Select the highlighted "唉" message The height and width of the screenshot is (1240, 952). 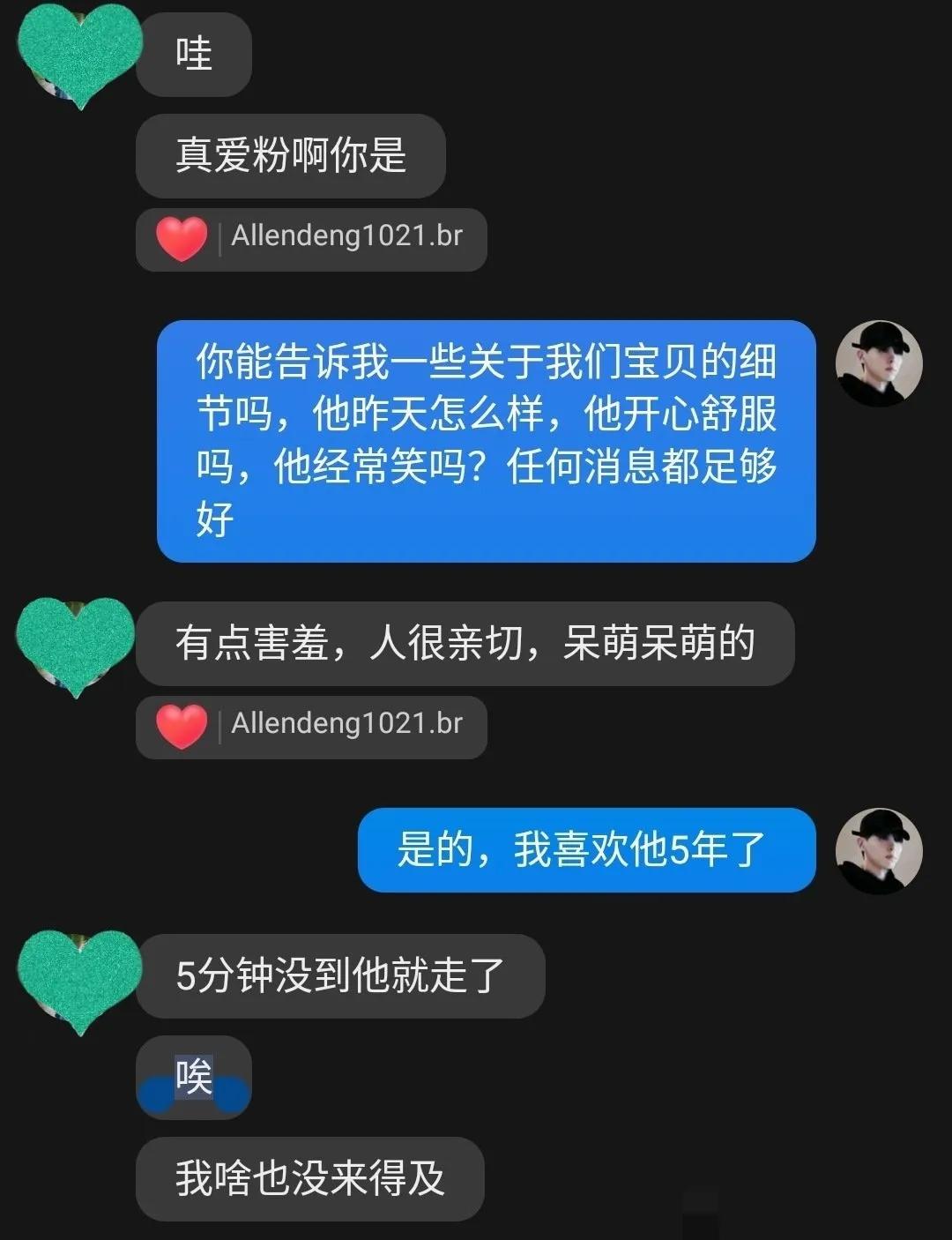[193, 1074]
